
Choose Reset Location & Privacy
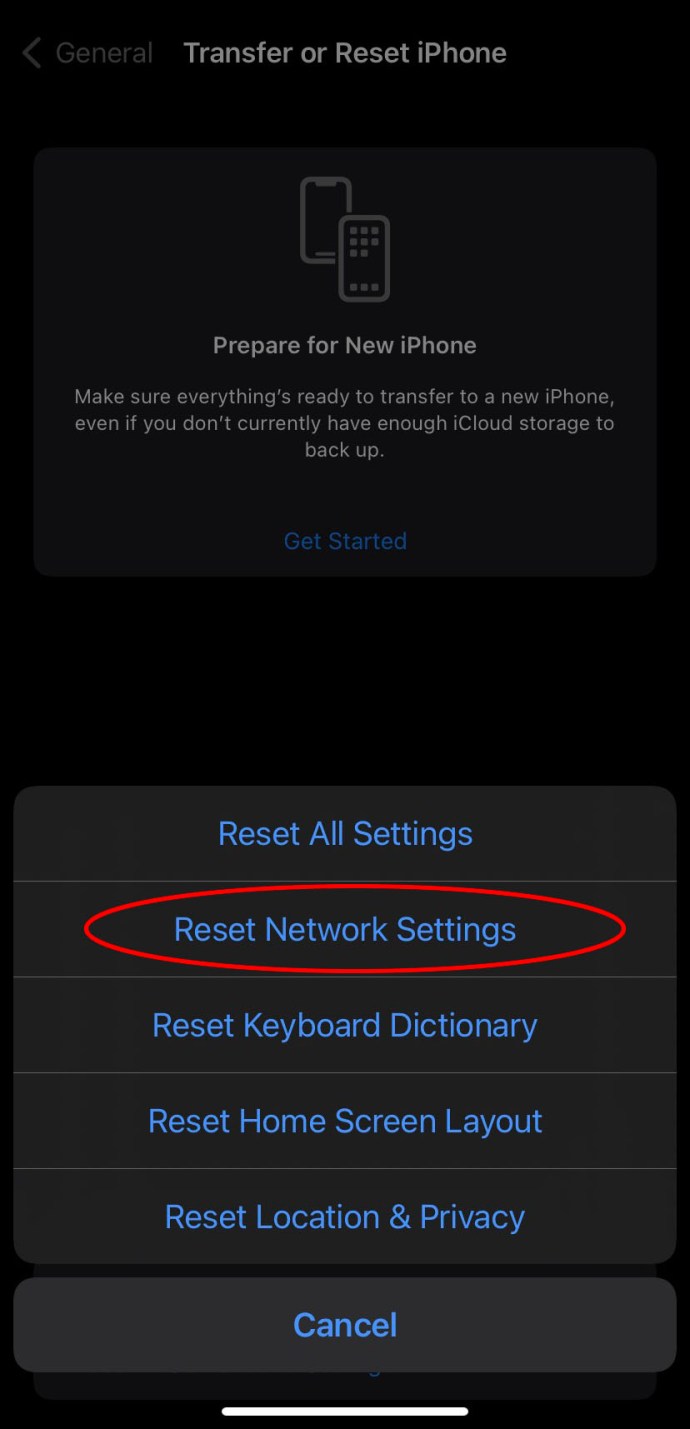click(345, 1217)
